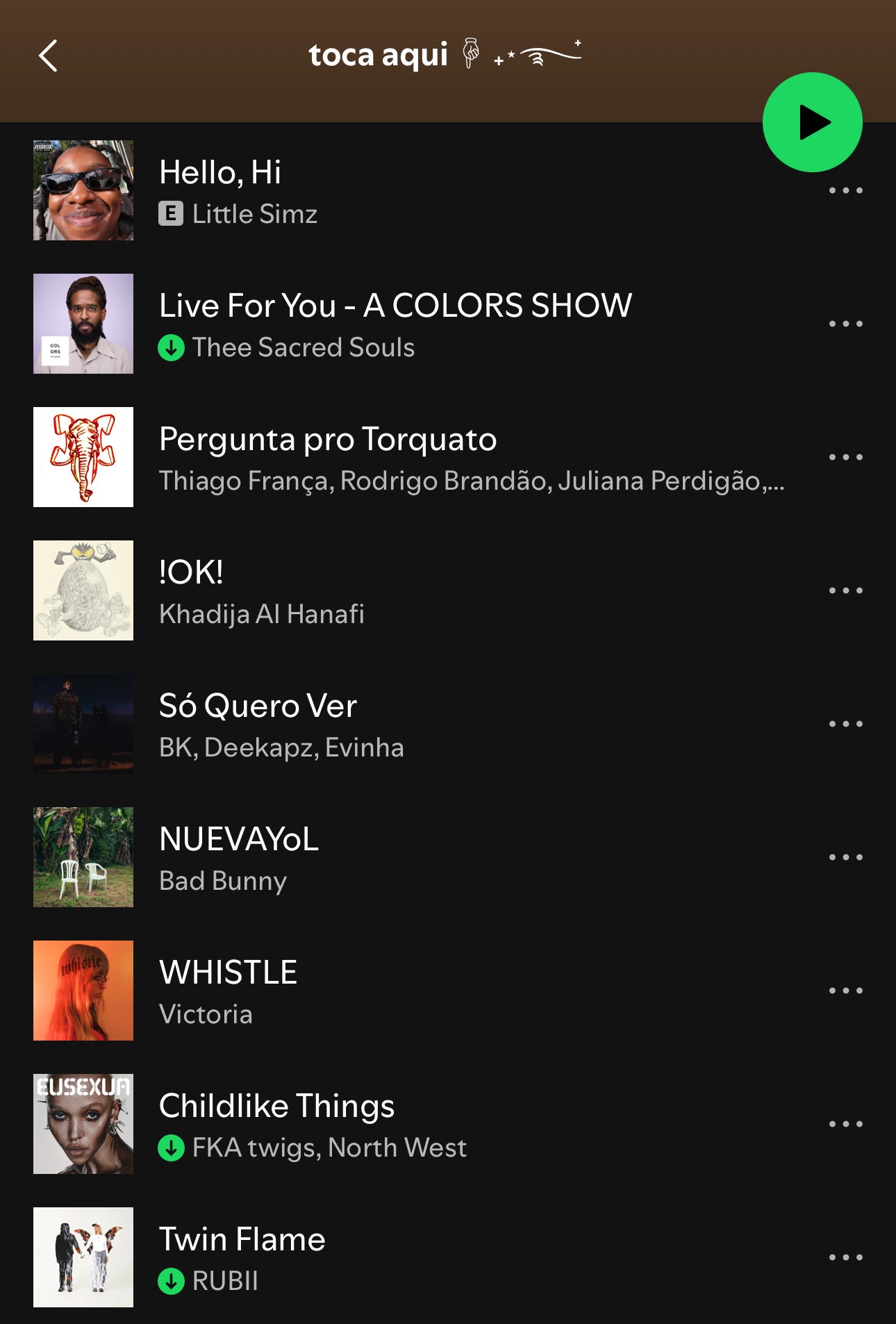This screenshot has height=1324, width=896.
Task: Play Twin Flame by RUBII
Action: pyautogui.click(x=242, y=1239)
